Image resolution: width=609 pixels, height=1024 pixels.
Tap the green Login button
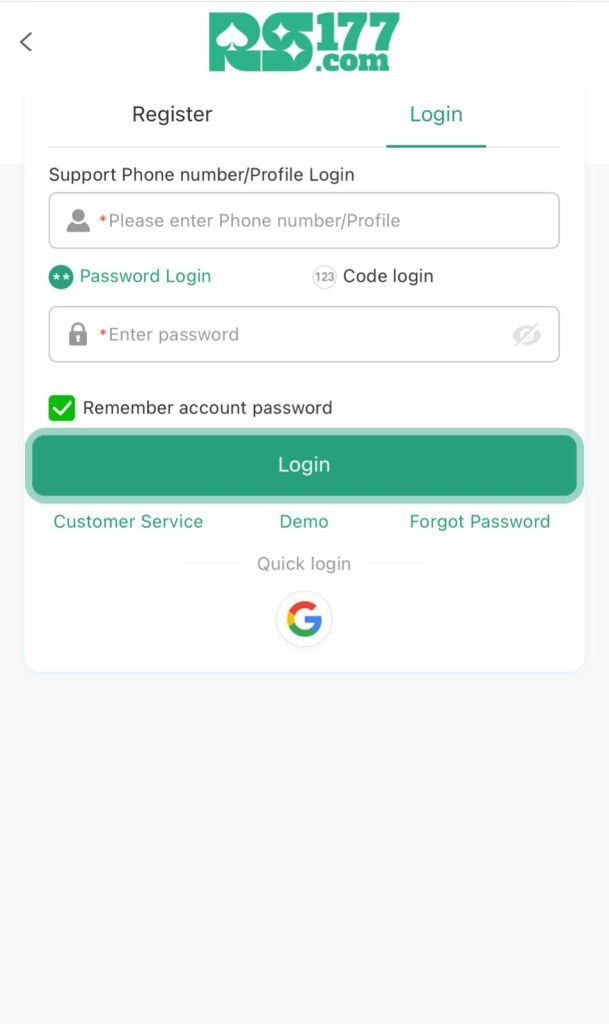(304, 465)
